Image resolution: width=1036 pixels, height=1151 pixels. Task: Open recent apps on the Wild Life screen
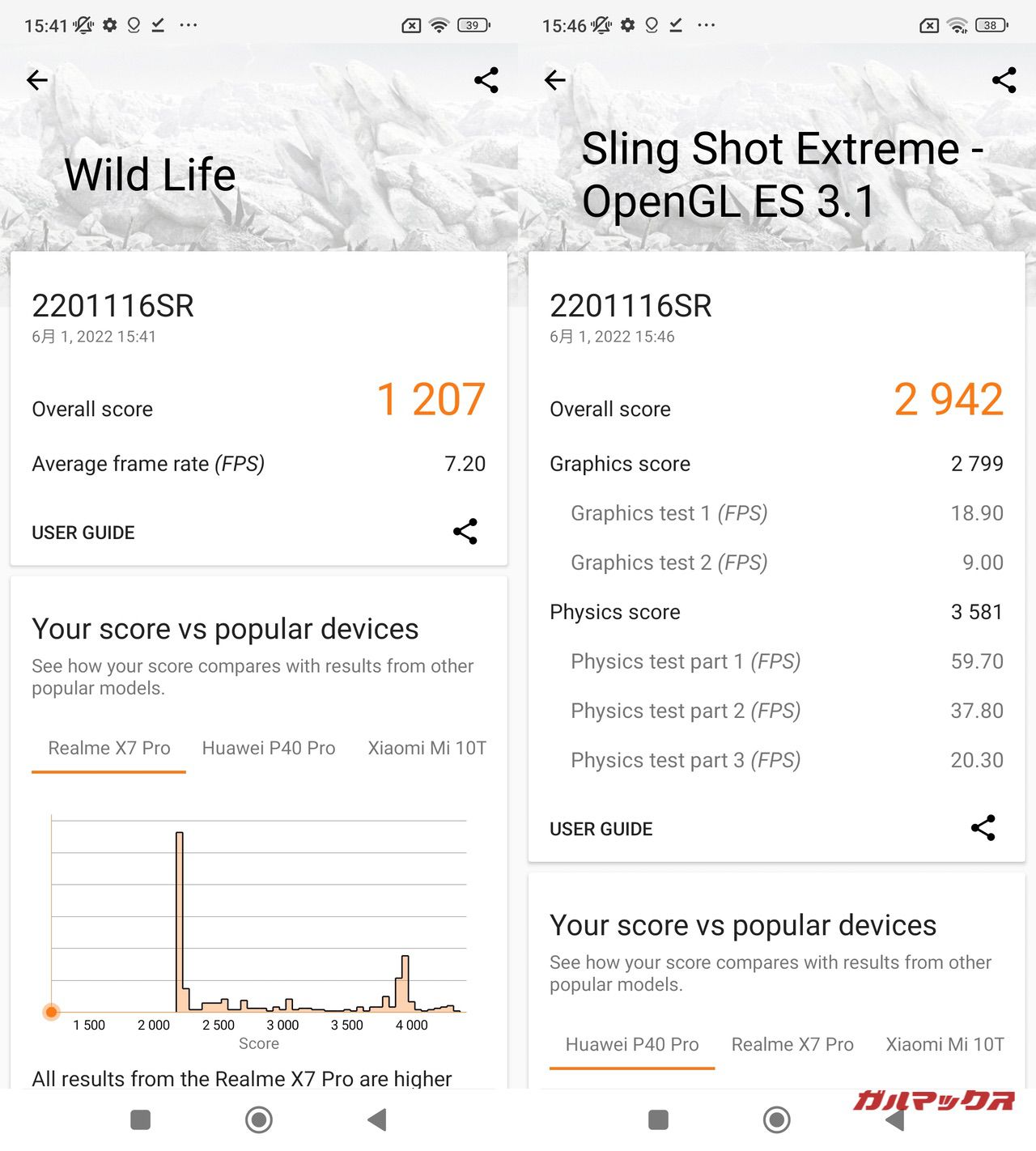(141, 1120)
